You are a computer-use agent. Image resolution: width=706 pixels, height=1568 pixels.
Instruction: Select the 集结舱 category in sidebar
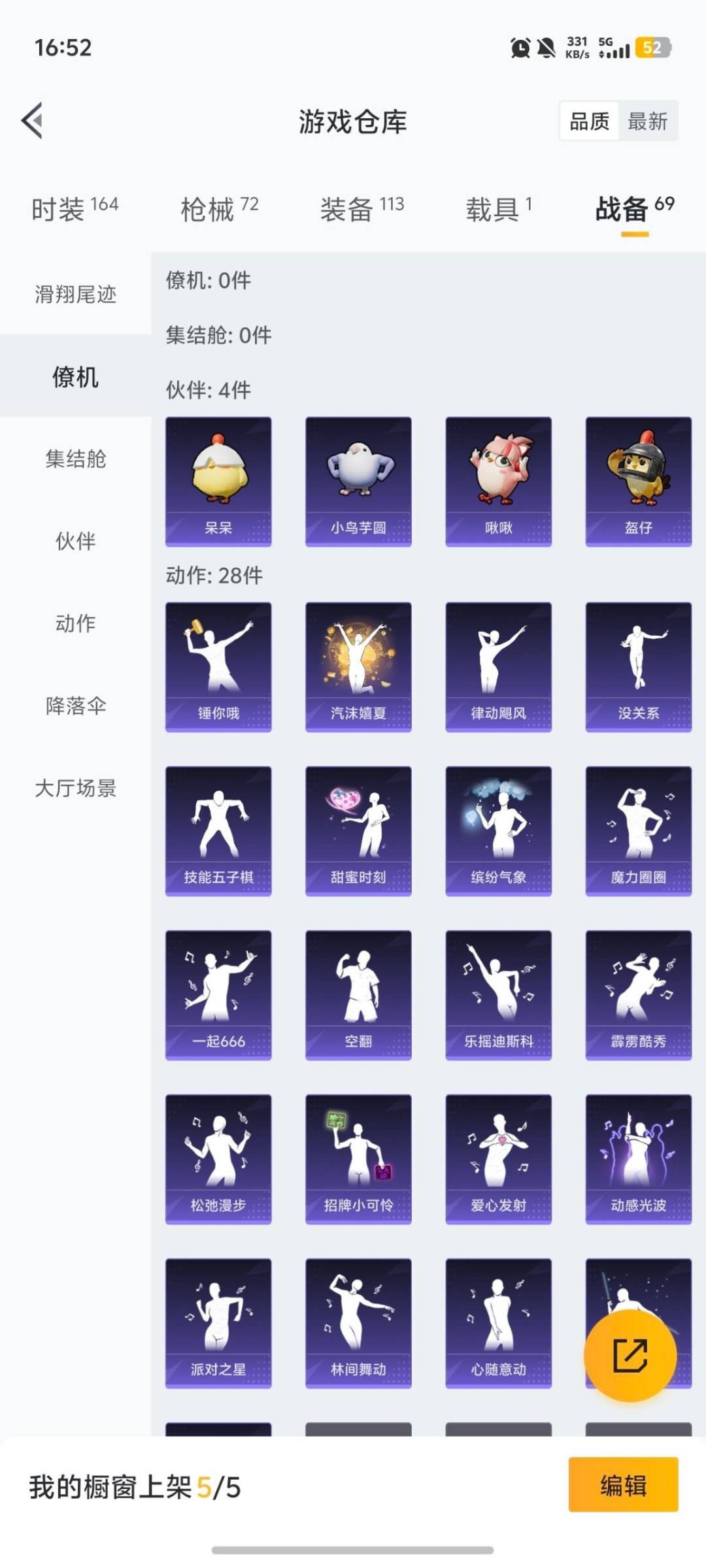(x=74, y=460)
